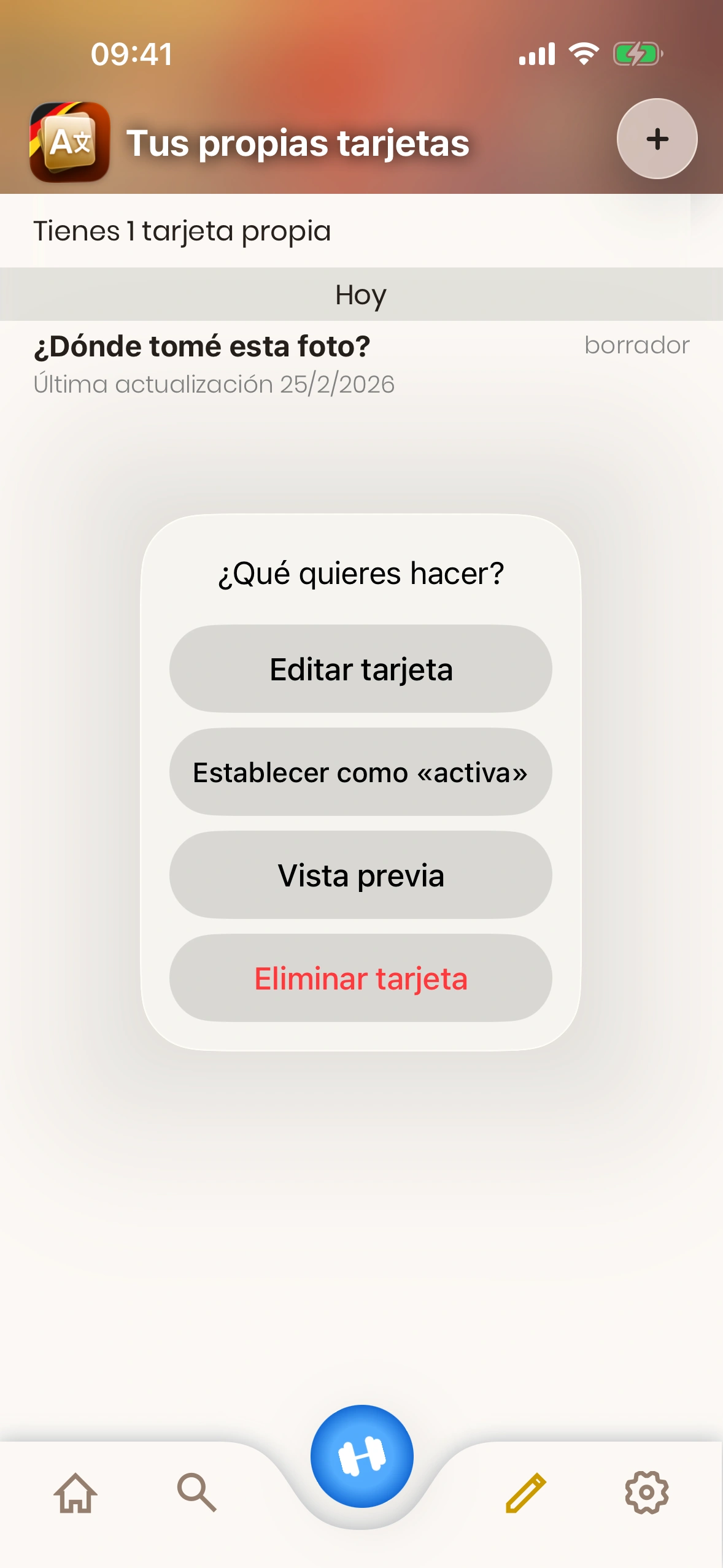Add a new card with the plus button
Viewport: 723px width, 1568px height.
click(x=657, y=139)
